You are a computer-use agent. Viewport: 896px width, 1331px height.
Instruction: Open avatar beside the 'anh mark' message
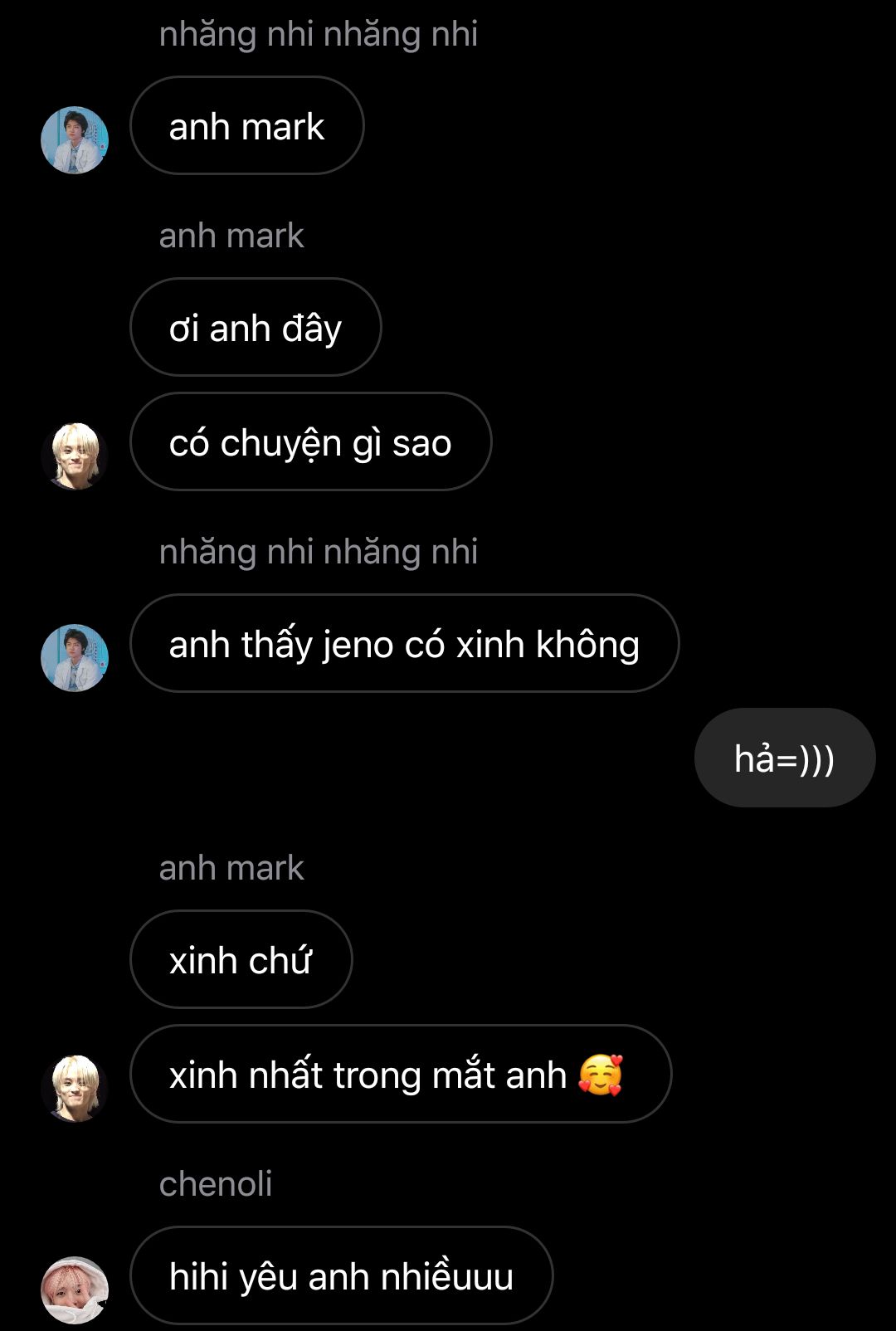point(75,139)
